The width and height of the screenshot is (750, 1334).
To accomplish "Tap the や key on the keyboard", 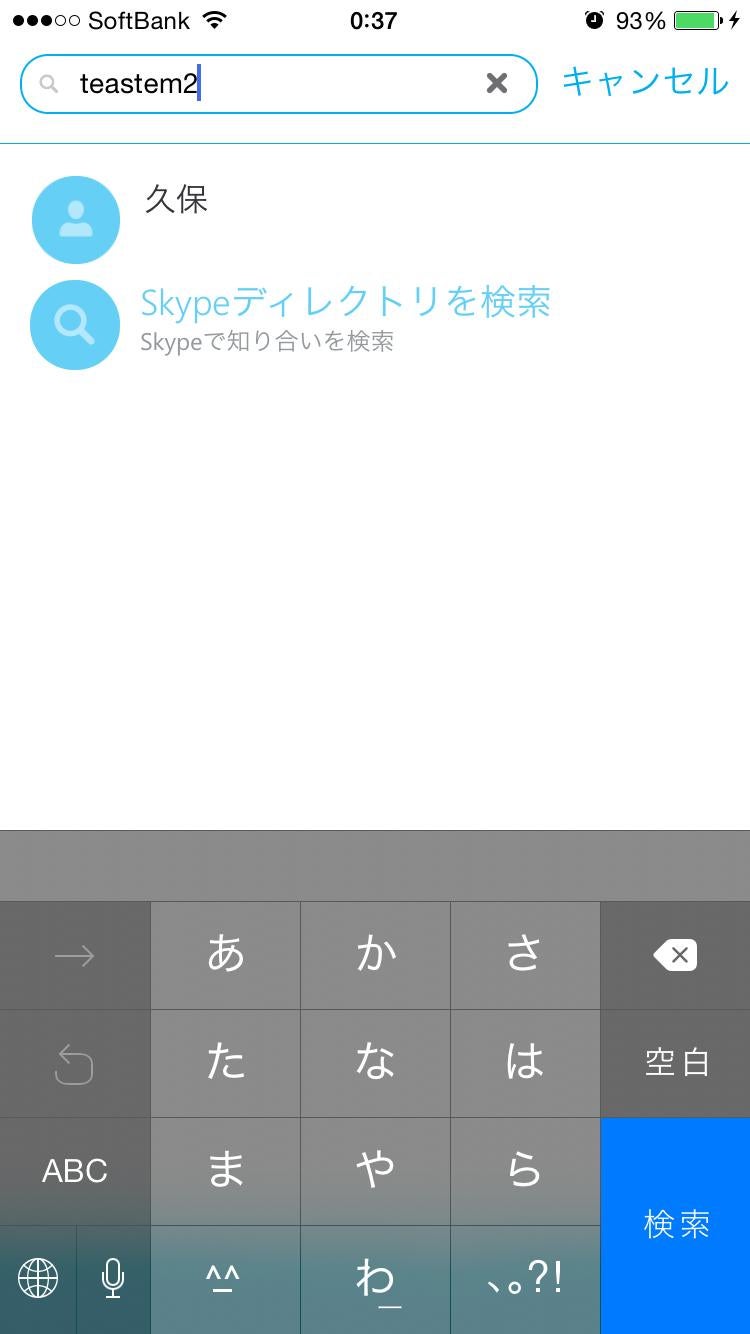I will [x=375, y=1170].
